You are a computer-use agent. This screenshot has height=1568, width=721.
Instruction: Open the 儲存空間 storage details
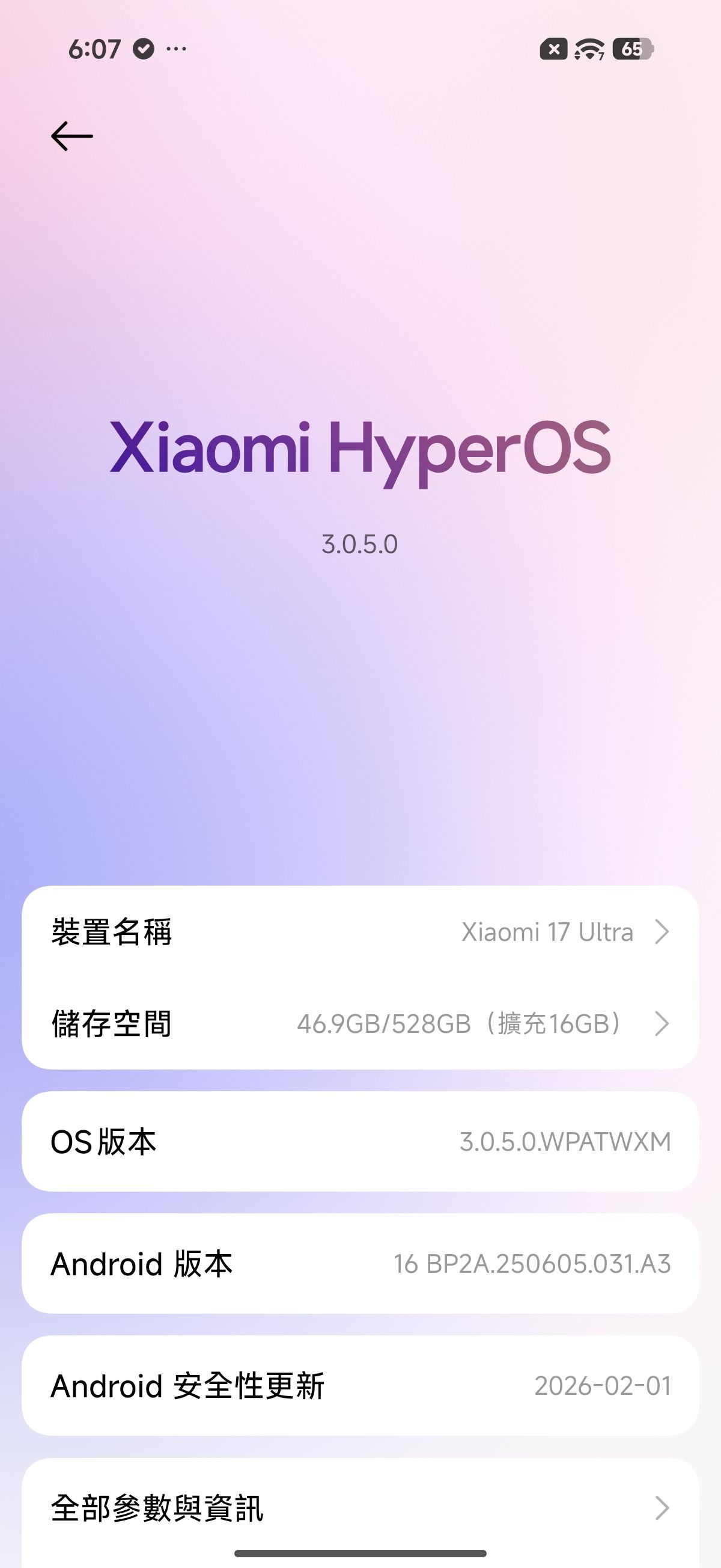(x=360, y=1024)
